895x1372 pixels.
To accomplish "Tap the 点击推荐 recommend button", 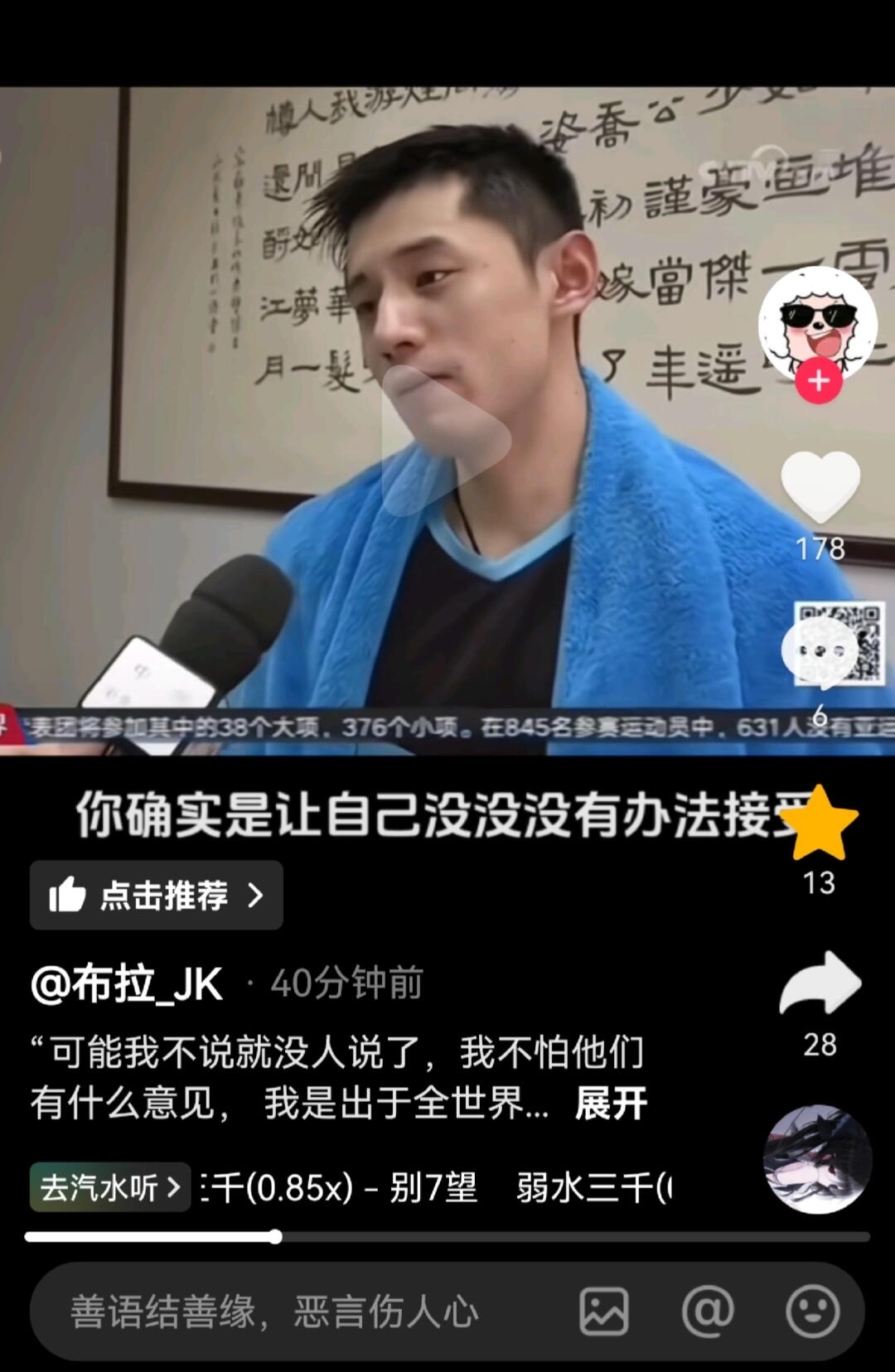I will (157, 895).
